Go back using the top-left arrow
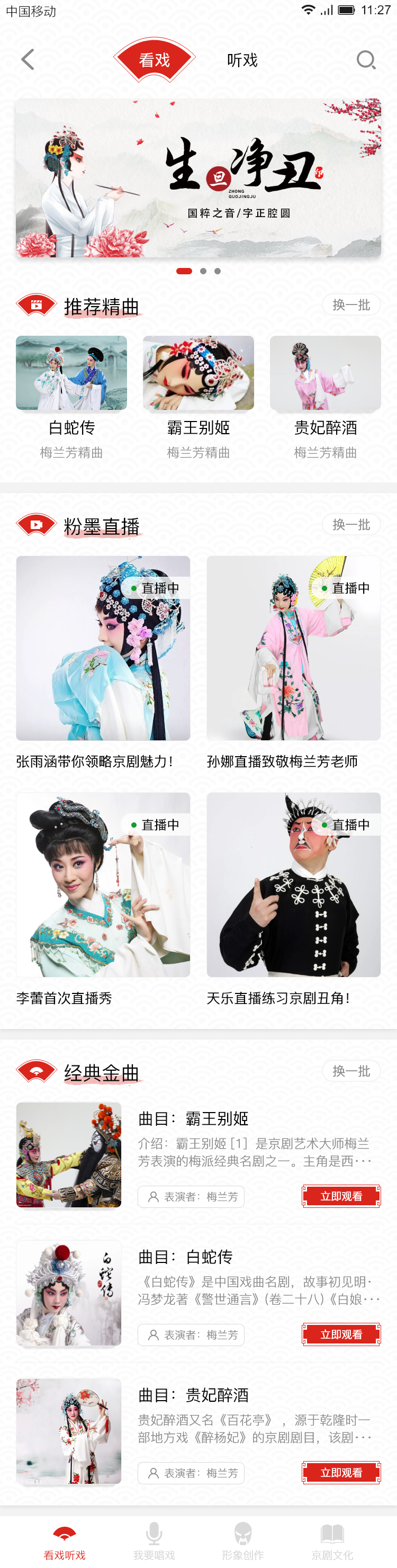The height and width of the screenshot is (1568, 397). click(28, 60)
